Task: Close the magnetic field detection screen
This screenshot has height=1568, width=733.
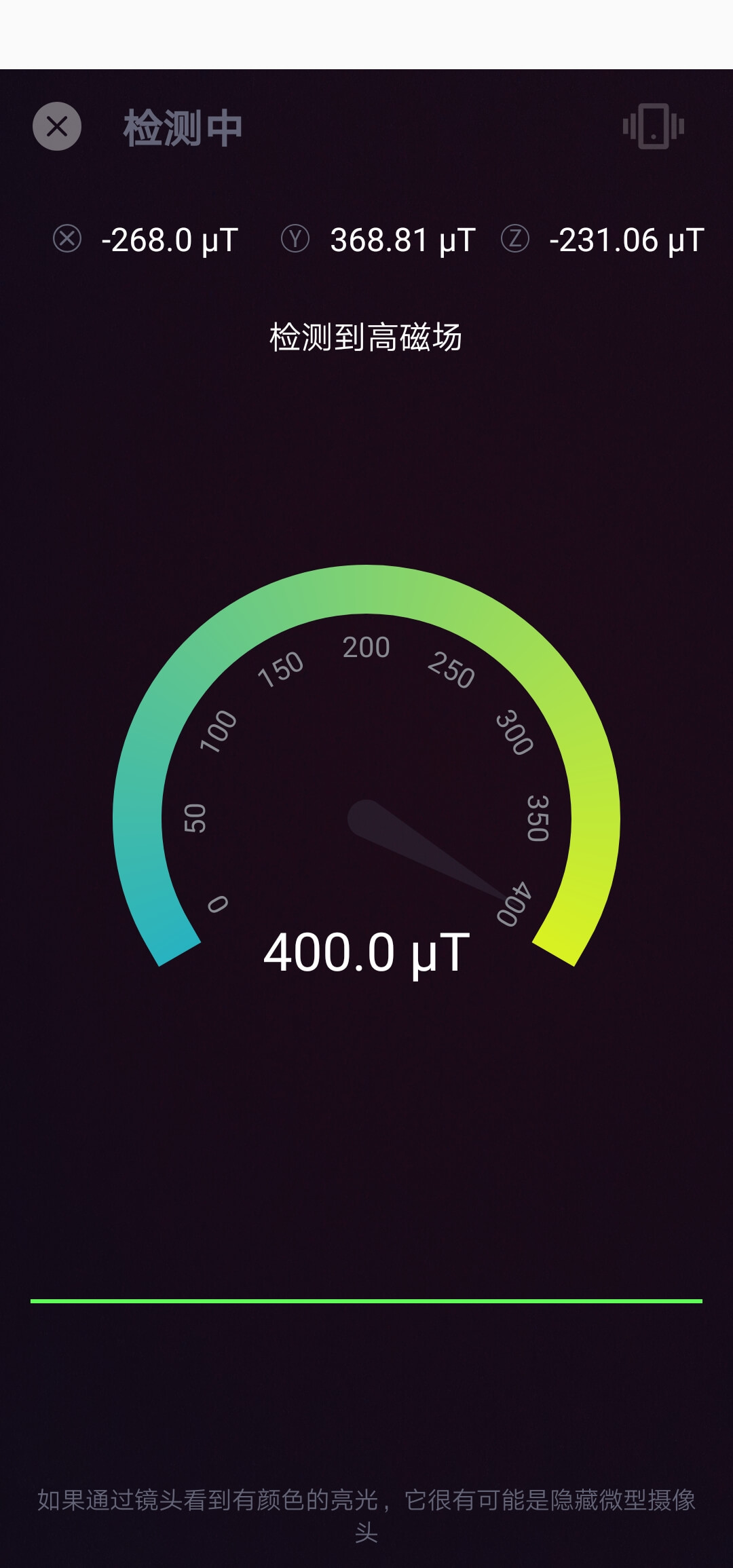Action: point(57,126)
